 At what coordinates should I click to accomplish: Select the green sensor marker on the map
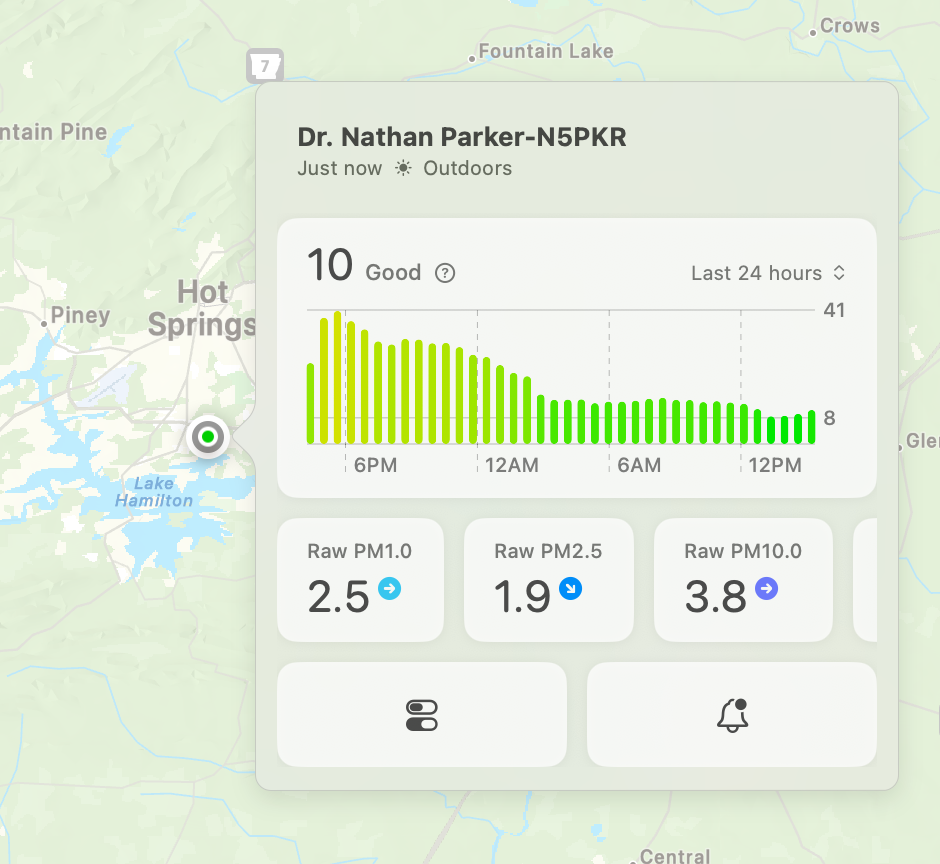click(208, 437)
